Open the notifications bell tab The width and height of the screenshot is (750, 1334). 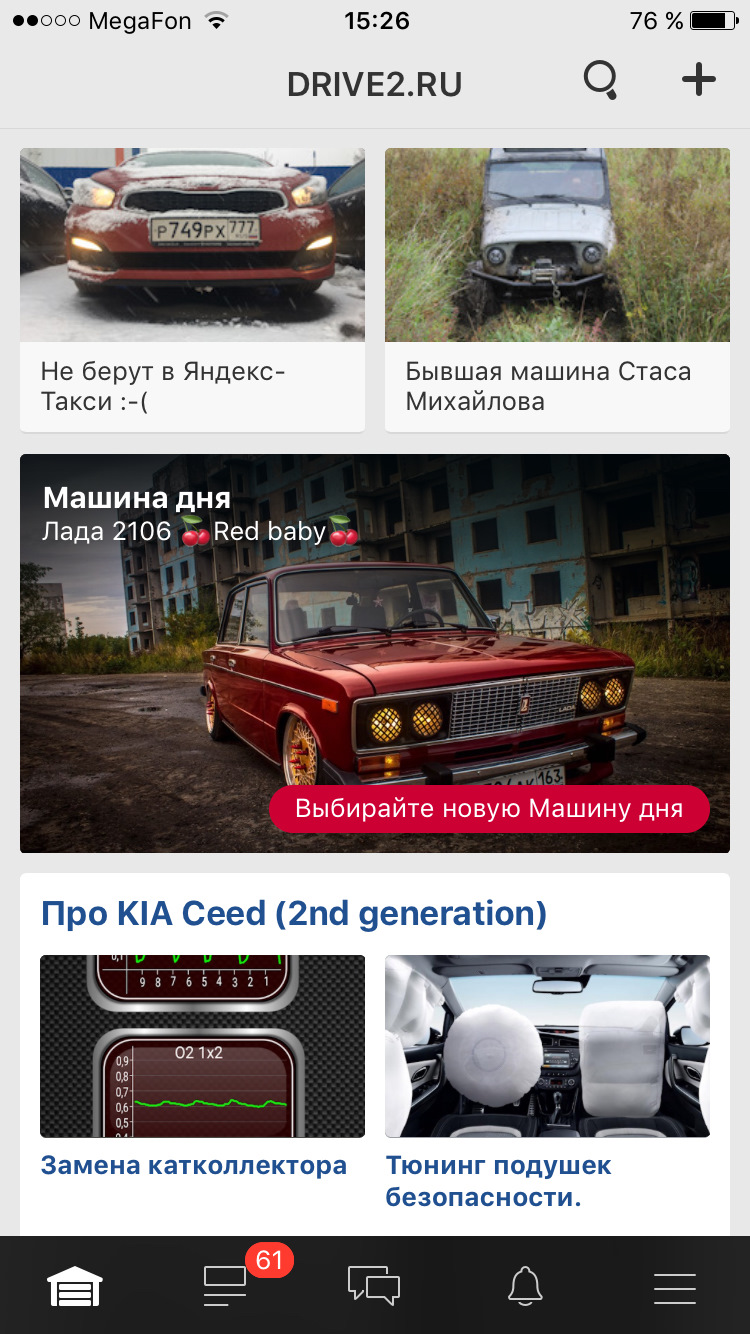pyautogui.click(x=525, y=1287)
